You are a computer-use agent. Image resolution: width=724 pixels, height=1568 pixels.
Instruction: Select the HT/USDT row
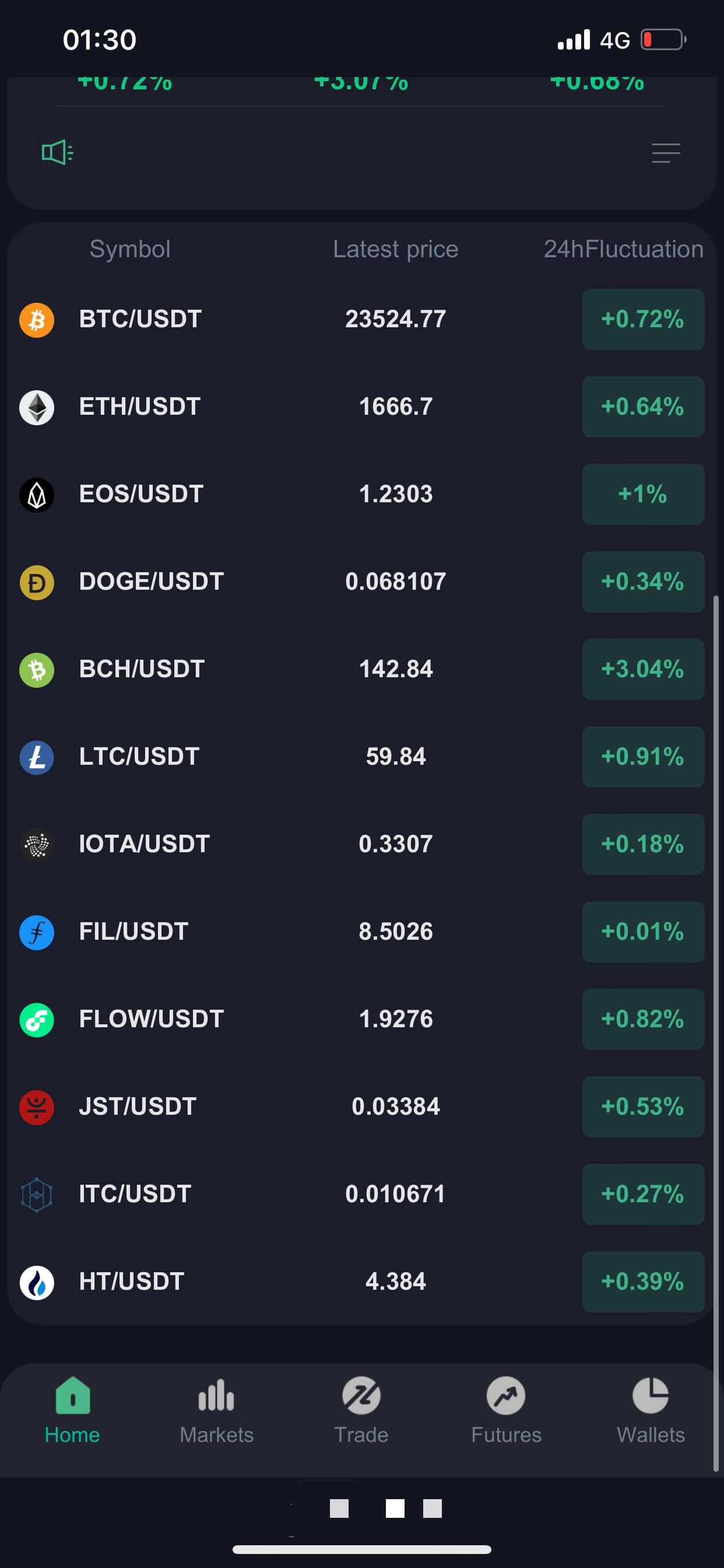(x=131, y=1282)
